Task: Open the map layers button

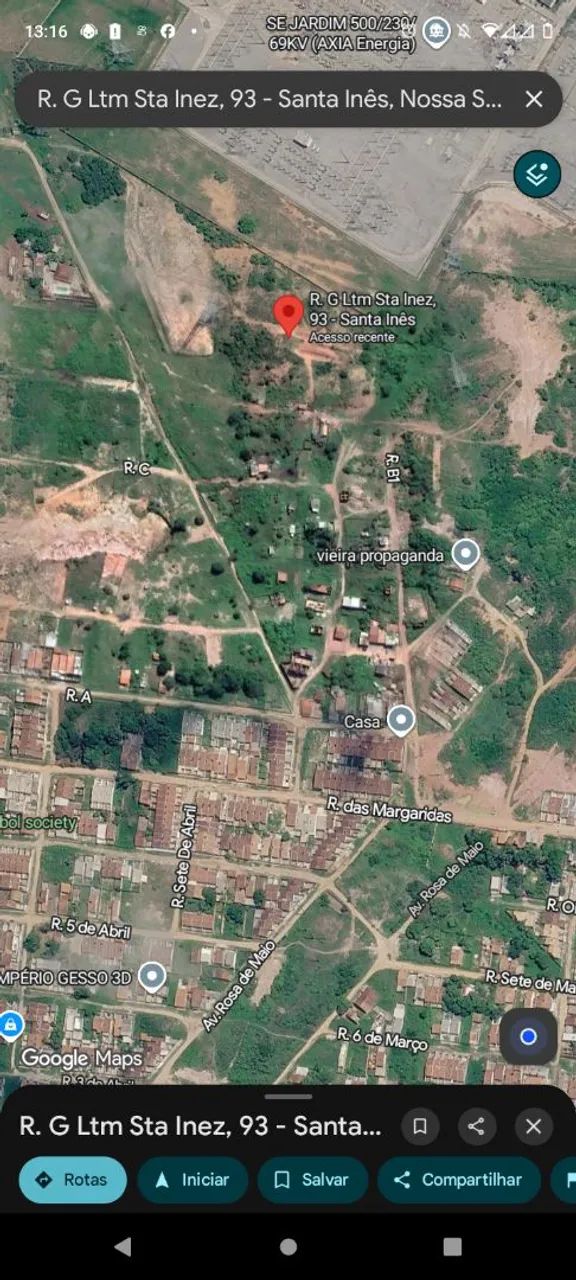Action: coord(537,174)
